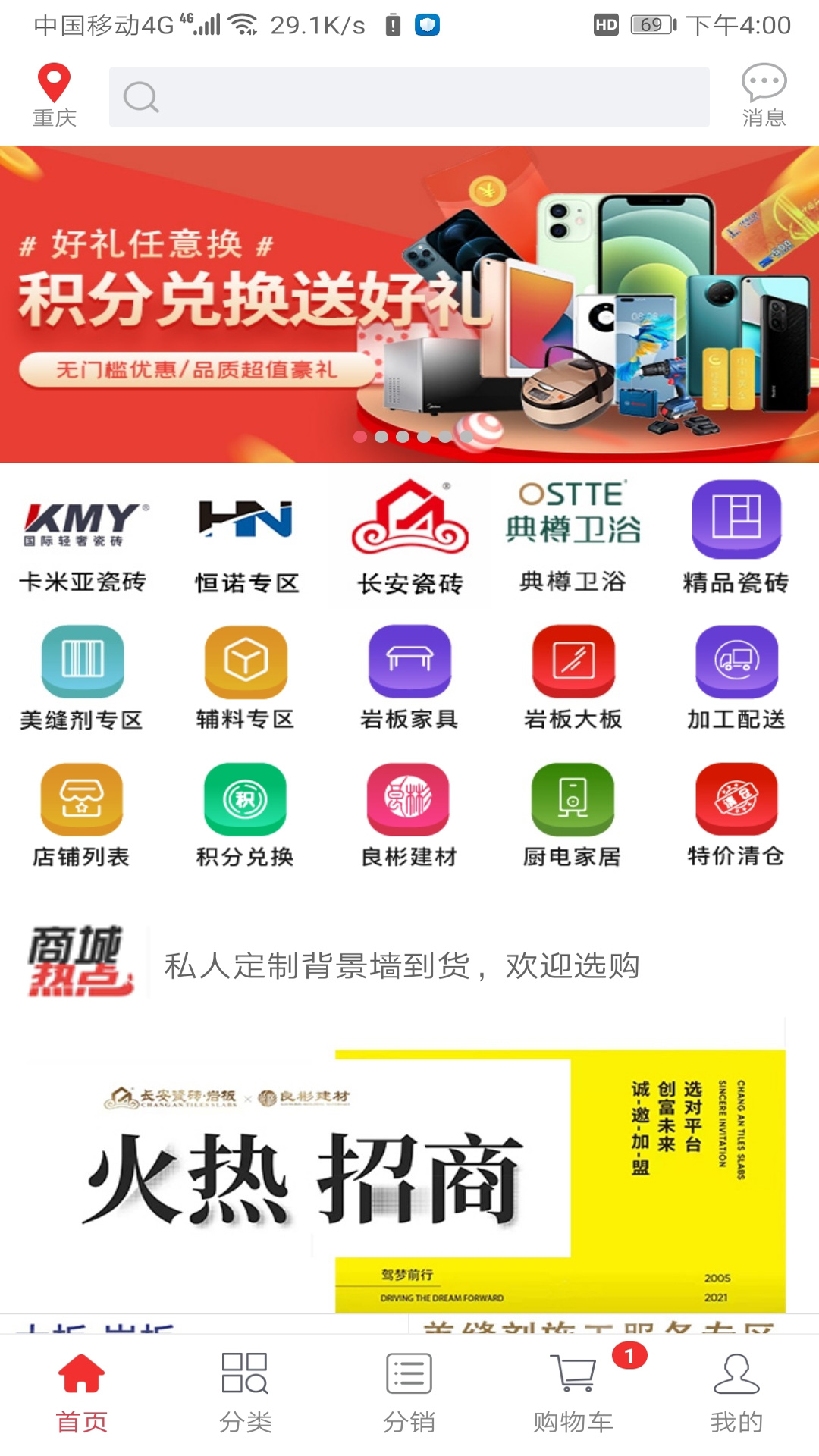Open 消息 messages

(x=763, y=95)
